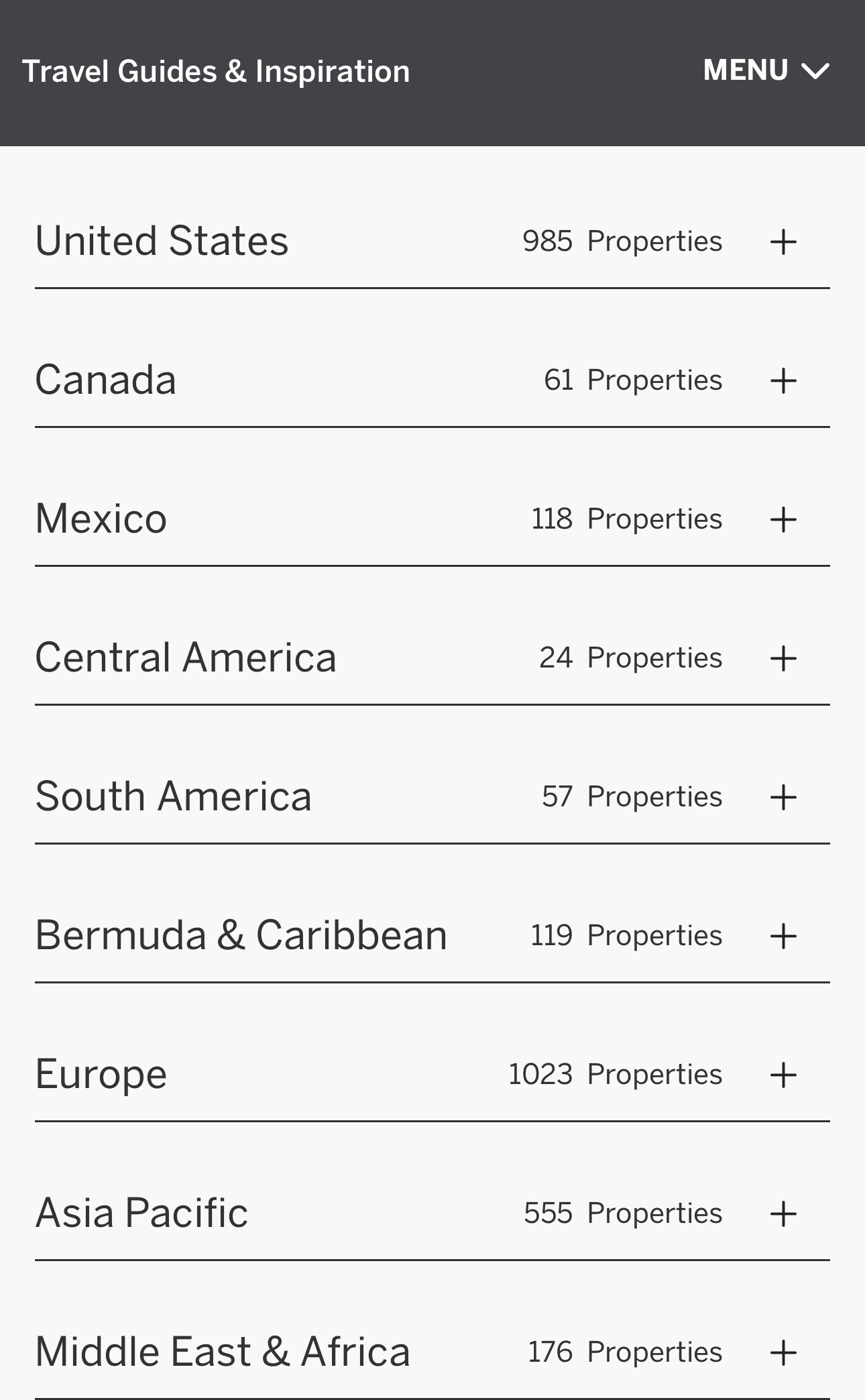Expand Bermuda & Caribbean properties
The height and width of the screenshot is (1400, 865).
point(783,936)
